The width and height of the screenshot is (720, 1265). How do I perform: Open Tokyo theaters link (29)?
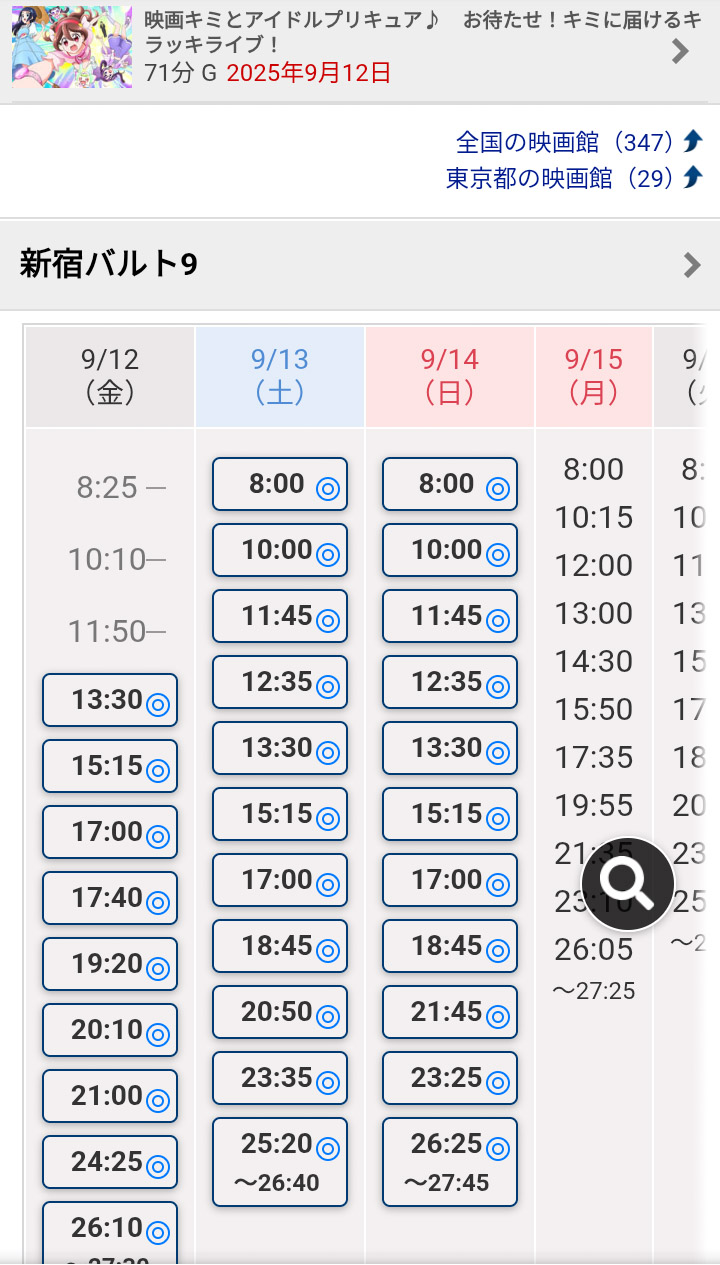pyautogui.click(x=575, y=178)
